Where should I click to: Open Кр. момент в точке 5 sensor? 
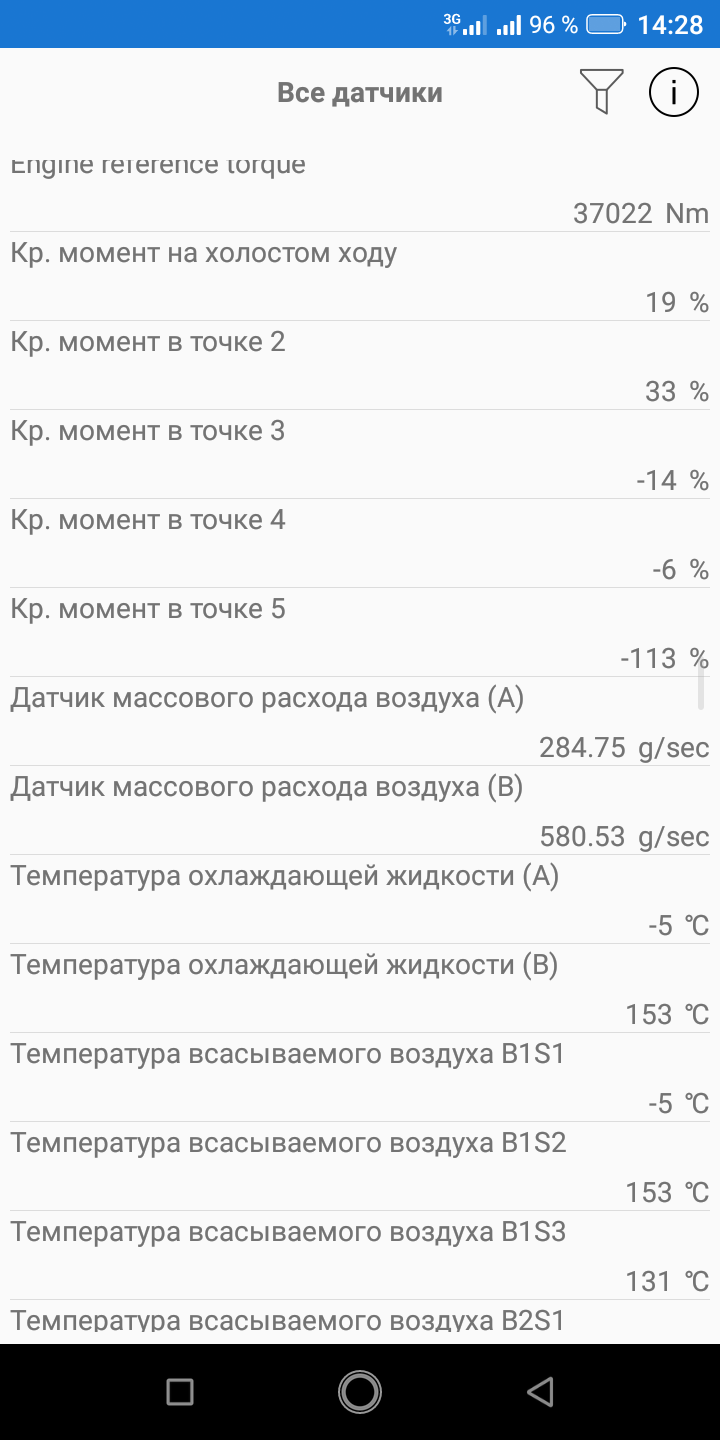tap(360, 632)
